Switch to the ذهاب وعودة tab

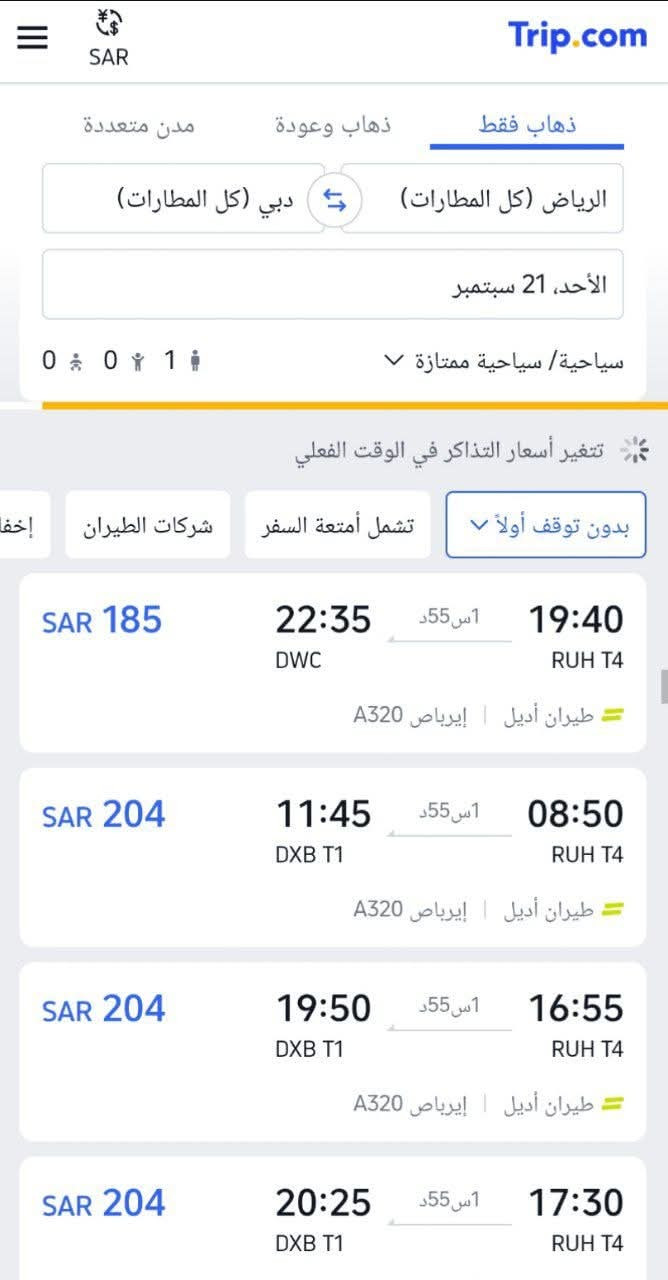click(x=333, y=125)
